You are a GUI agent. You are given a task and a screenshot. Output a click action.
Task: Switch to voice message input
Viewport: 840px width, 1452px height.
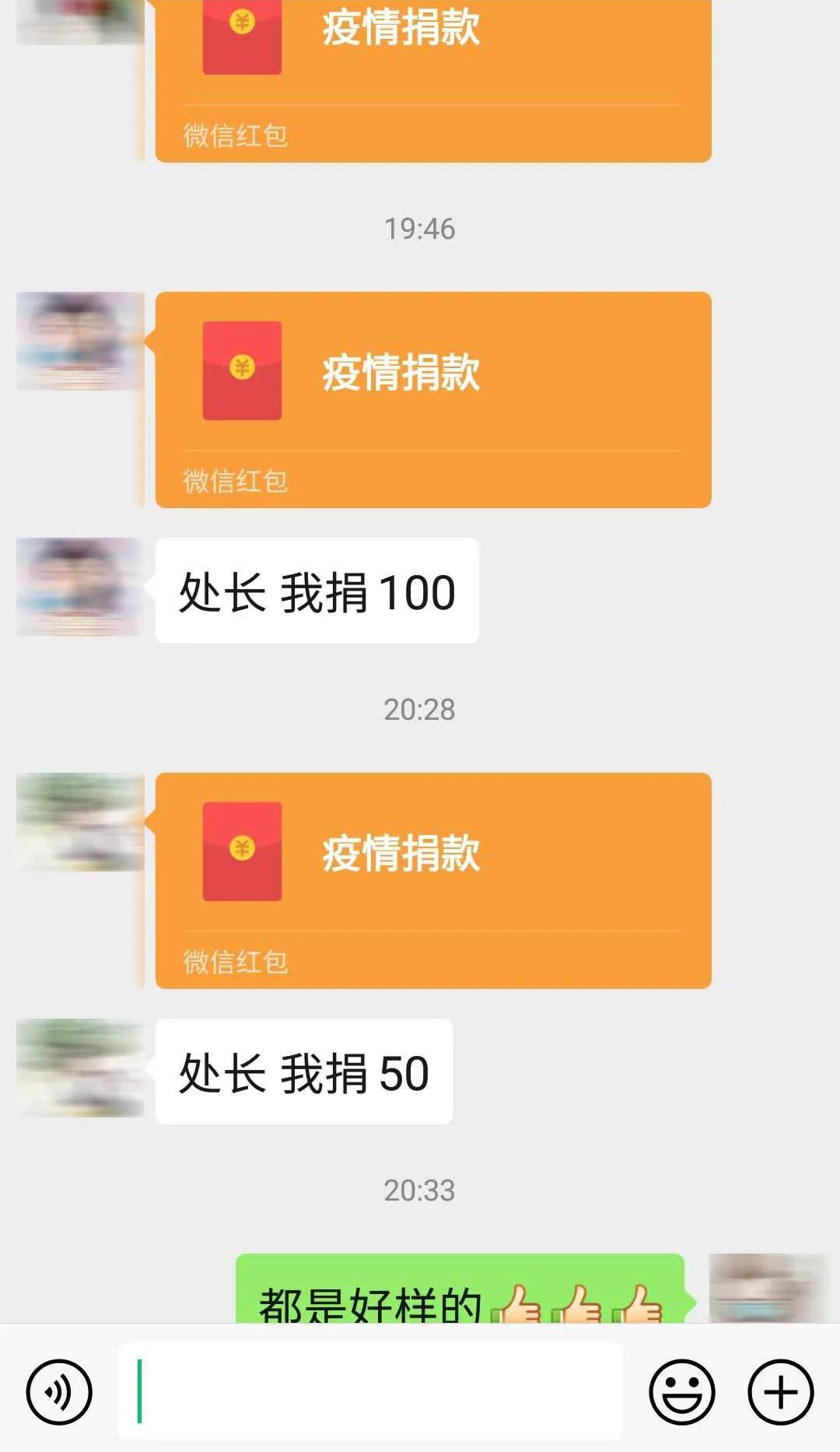point(59,1392)
